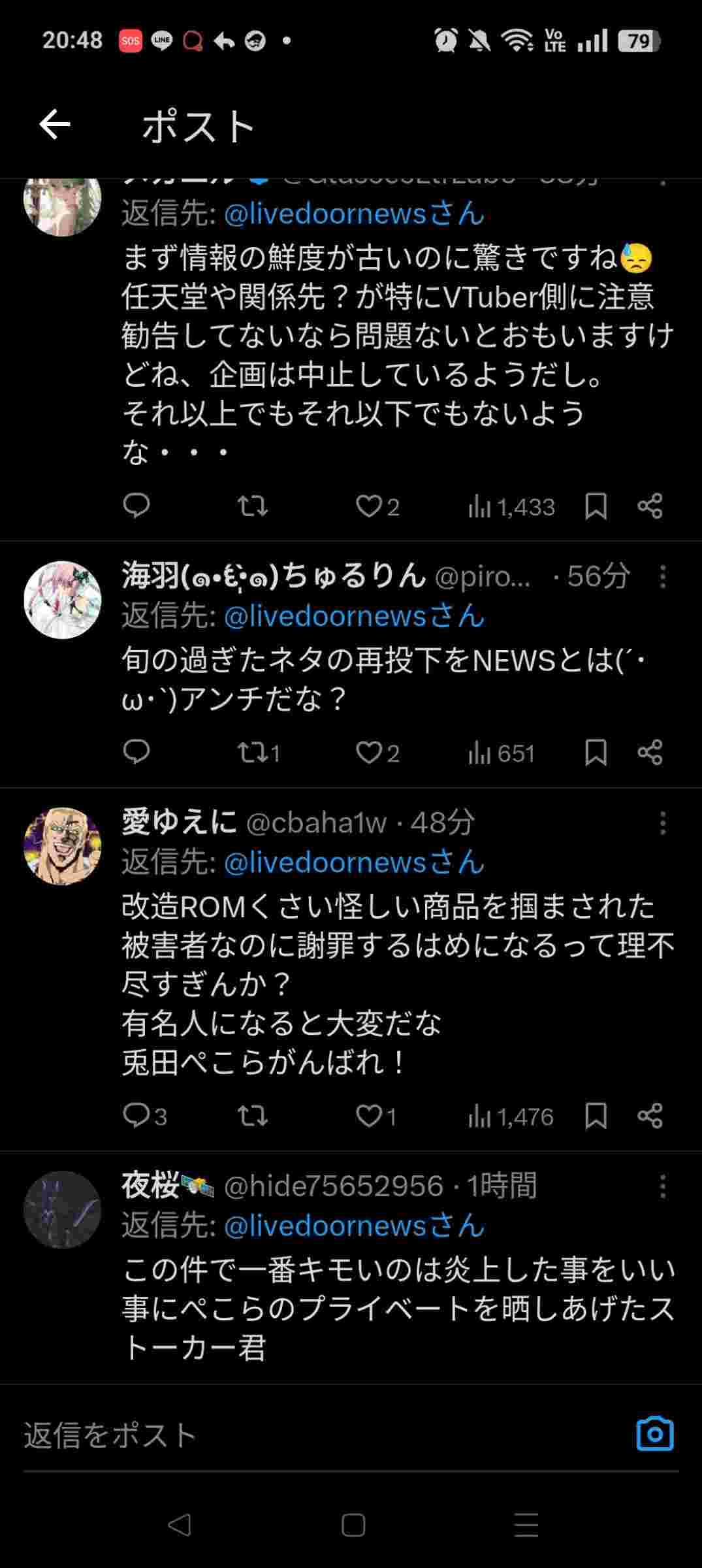Share 愛ゆえに's reply
Screen dimensions: 702x1568
coord(650,1116)
